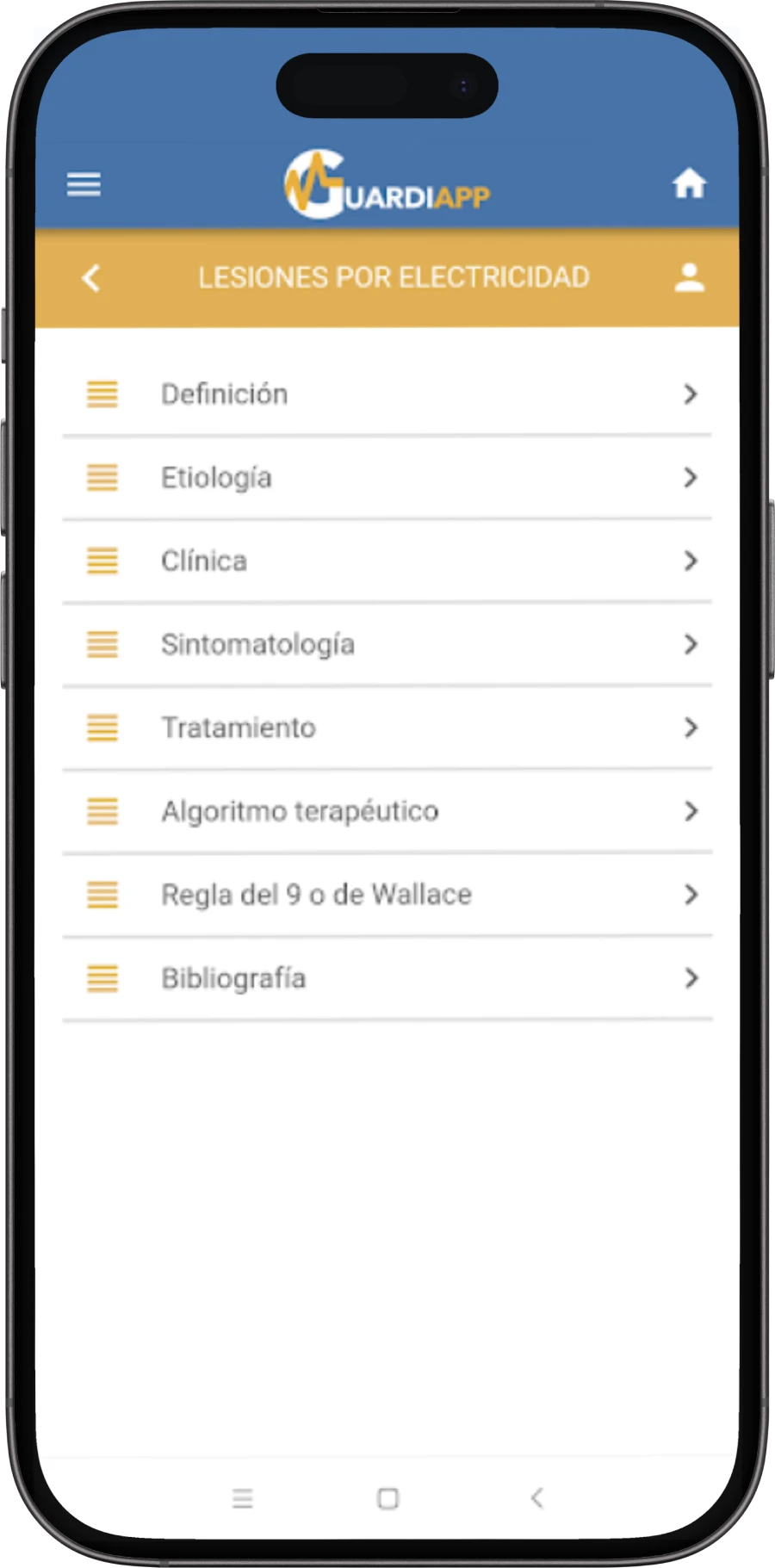Open Regla del 9 o de Wallace
Screen dimensions: 775x1568
pos(387,896)
